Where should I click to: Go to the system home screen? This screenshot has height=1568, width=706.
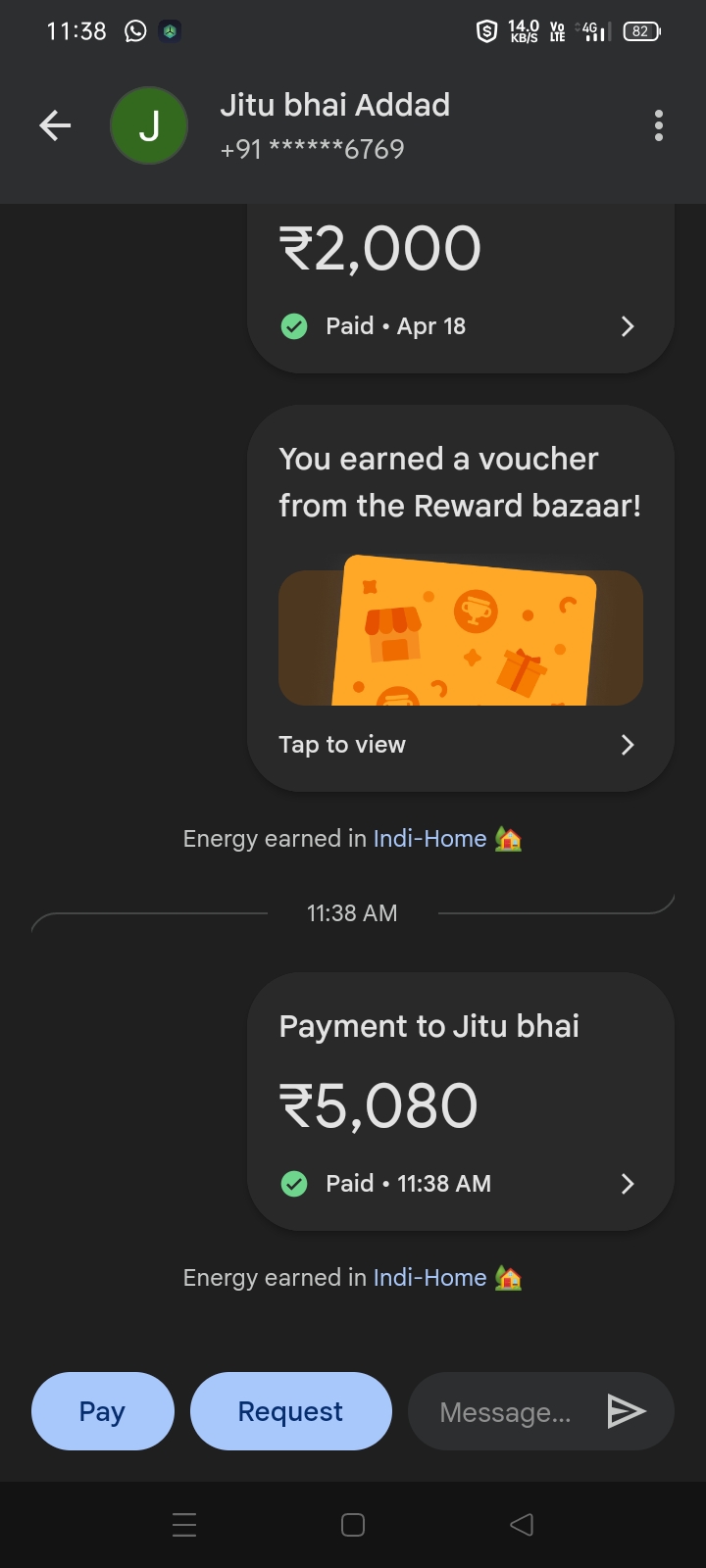[353, 1525]
